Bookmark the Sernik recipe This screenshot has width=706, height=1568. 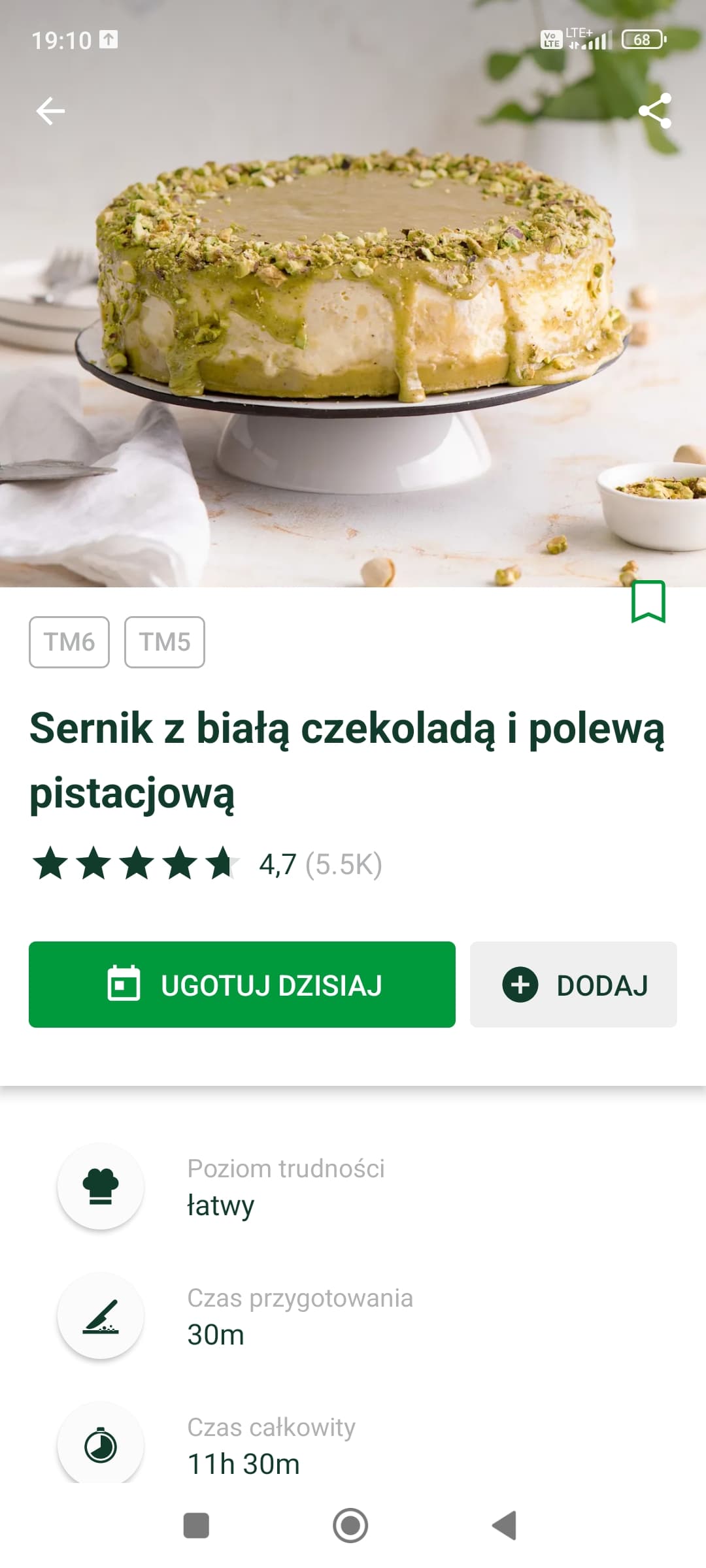(648, 601)
